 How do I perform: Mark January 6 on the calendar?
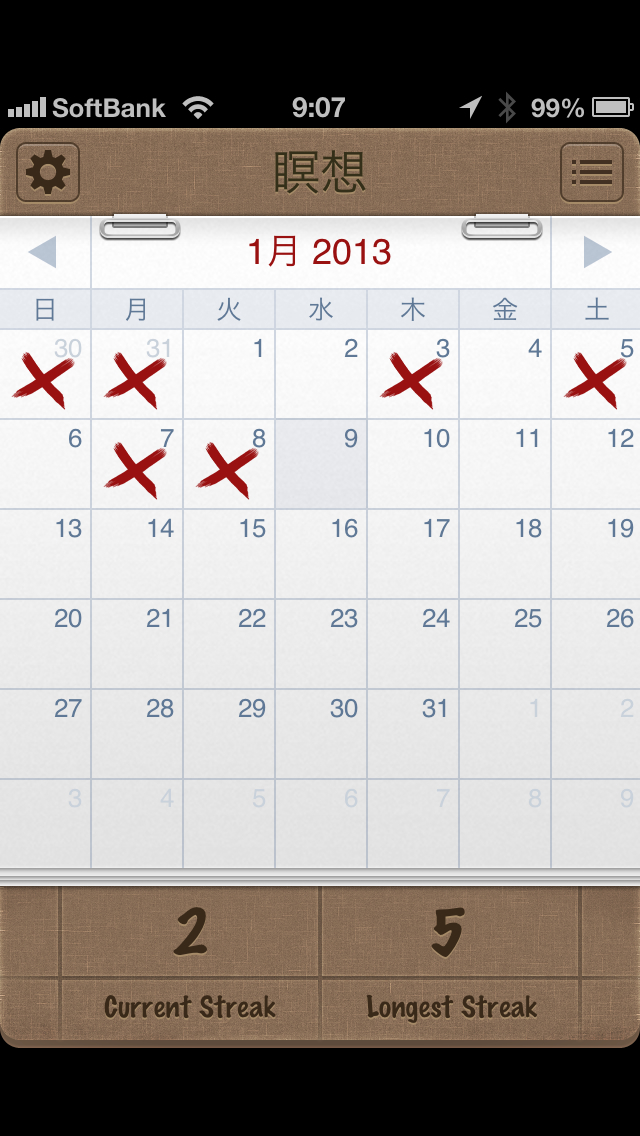[x=45, y=464]
